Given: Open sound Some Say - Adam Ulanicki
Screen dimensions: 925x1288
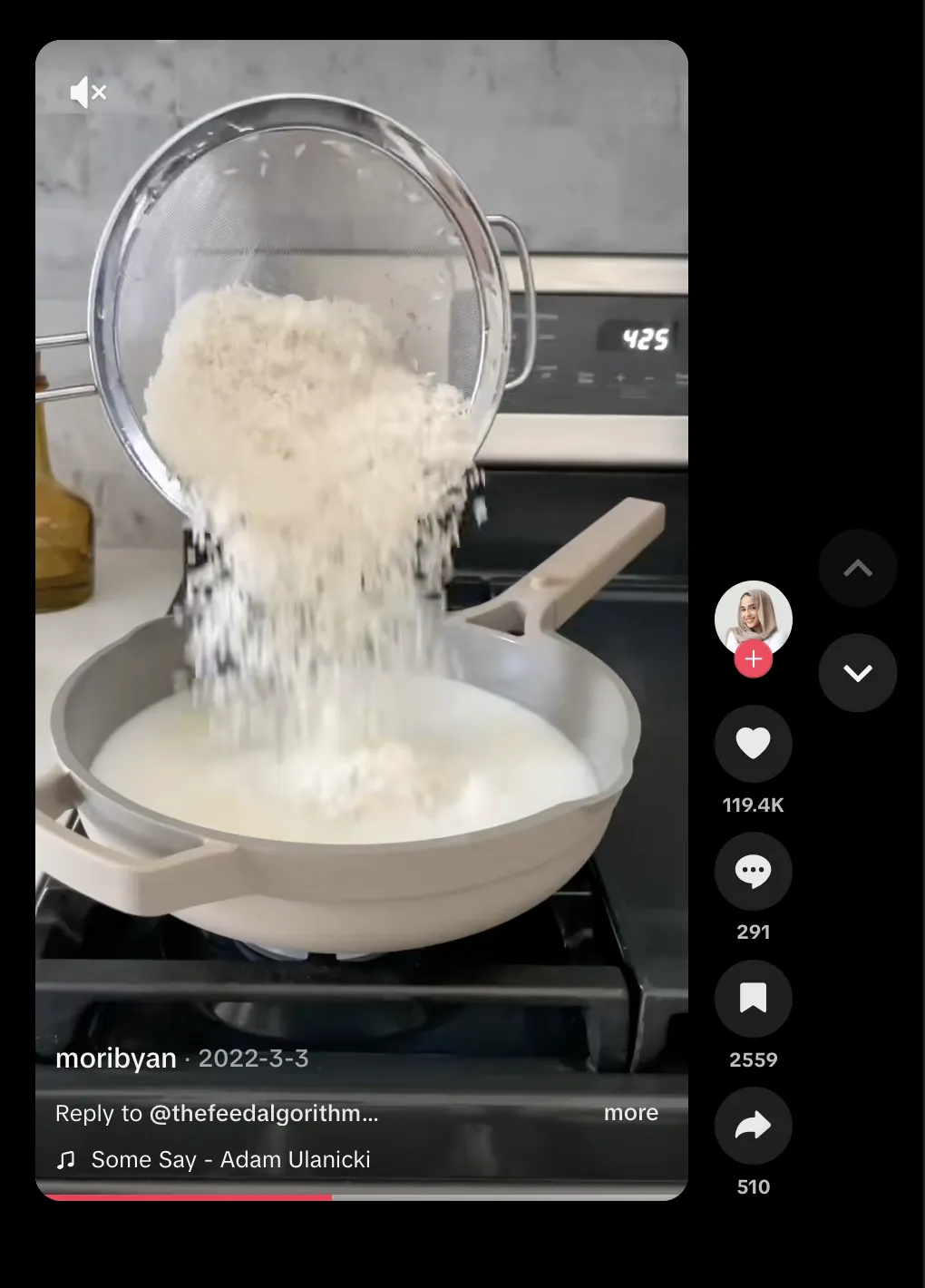Looking at the screenshot, I should coord(230,1159).
